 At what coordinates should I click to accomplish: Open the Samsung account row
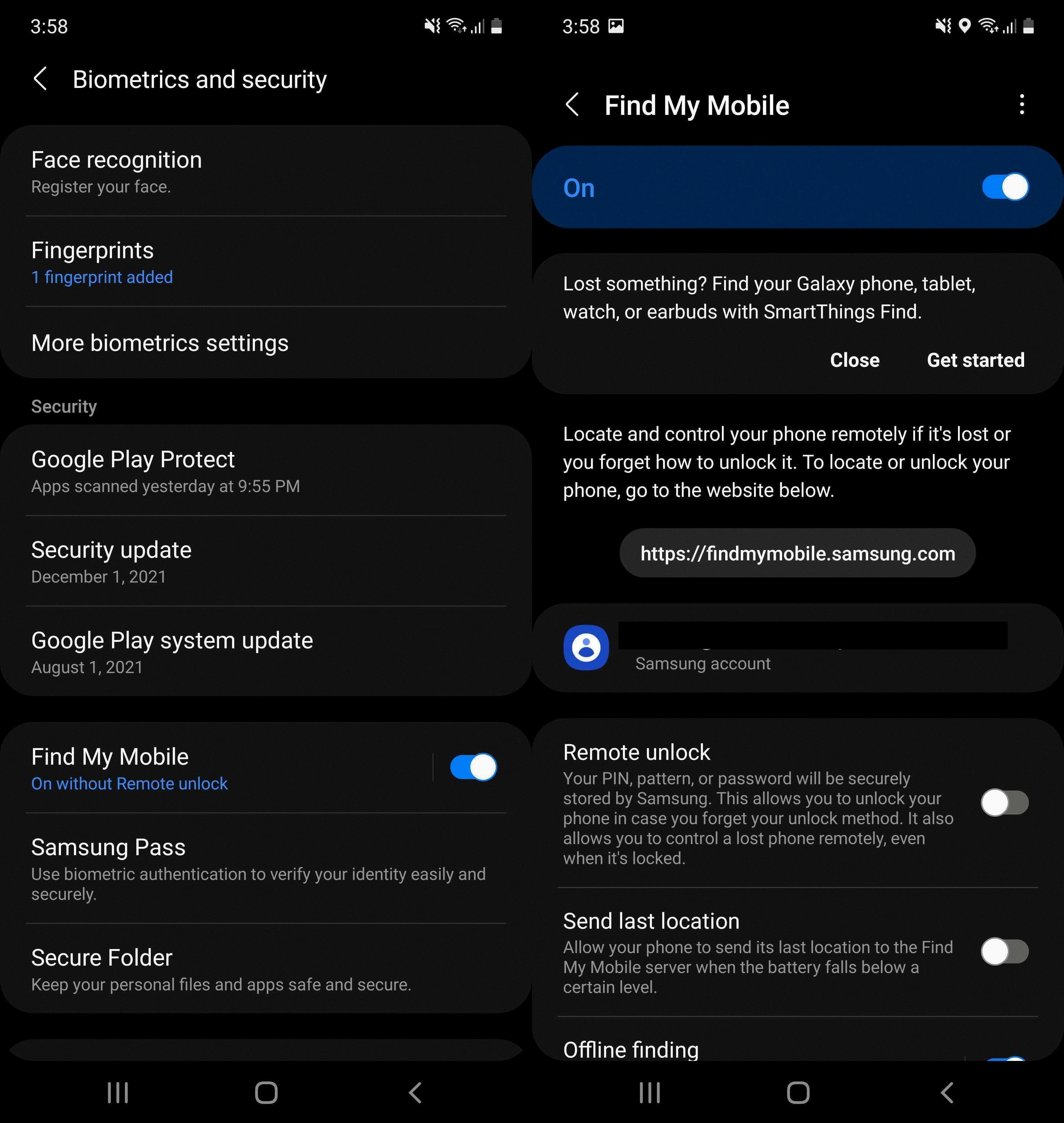[x=797, y=648]
